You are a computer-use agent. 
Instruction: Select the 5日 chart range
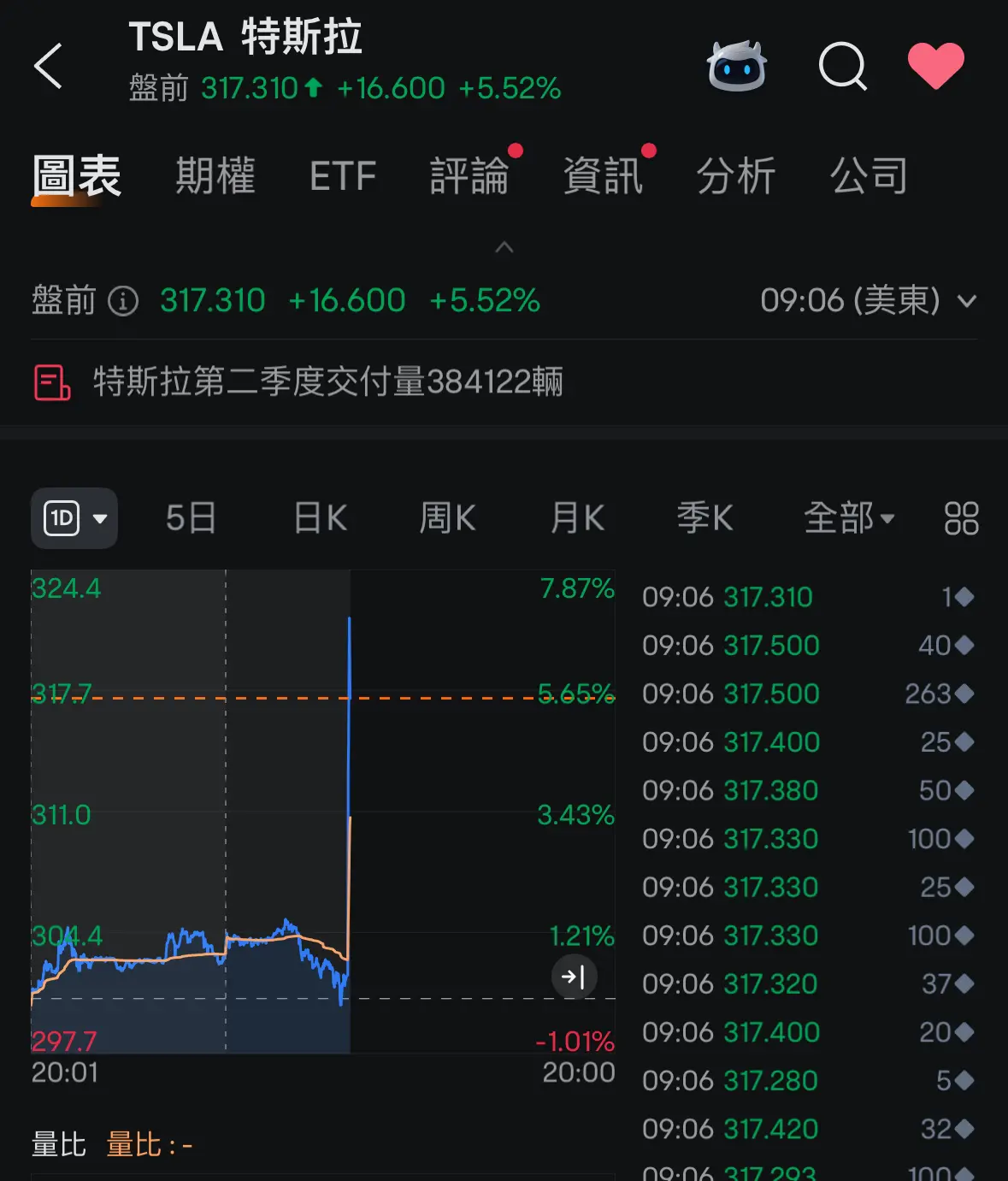click(191, 518)
